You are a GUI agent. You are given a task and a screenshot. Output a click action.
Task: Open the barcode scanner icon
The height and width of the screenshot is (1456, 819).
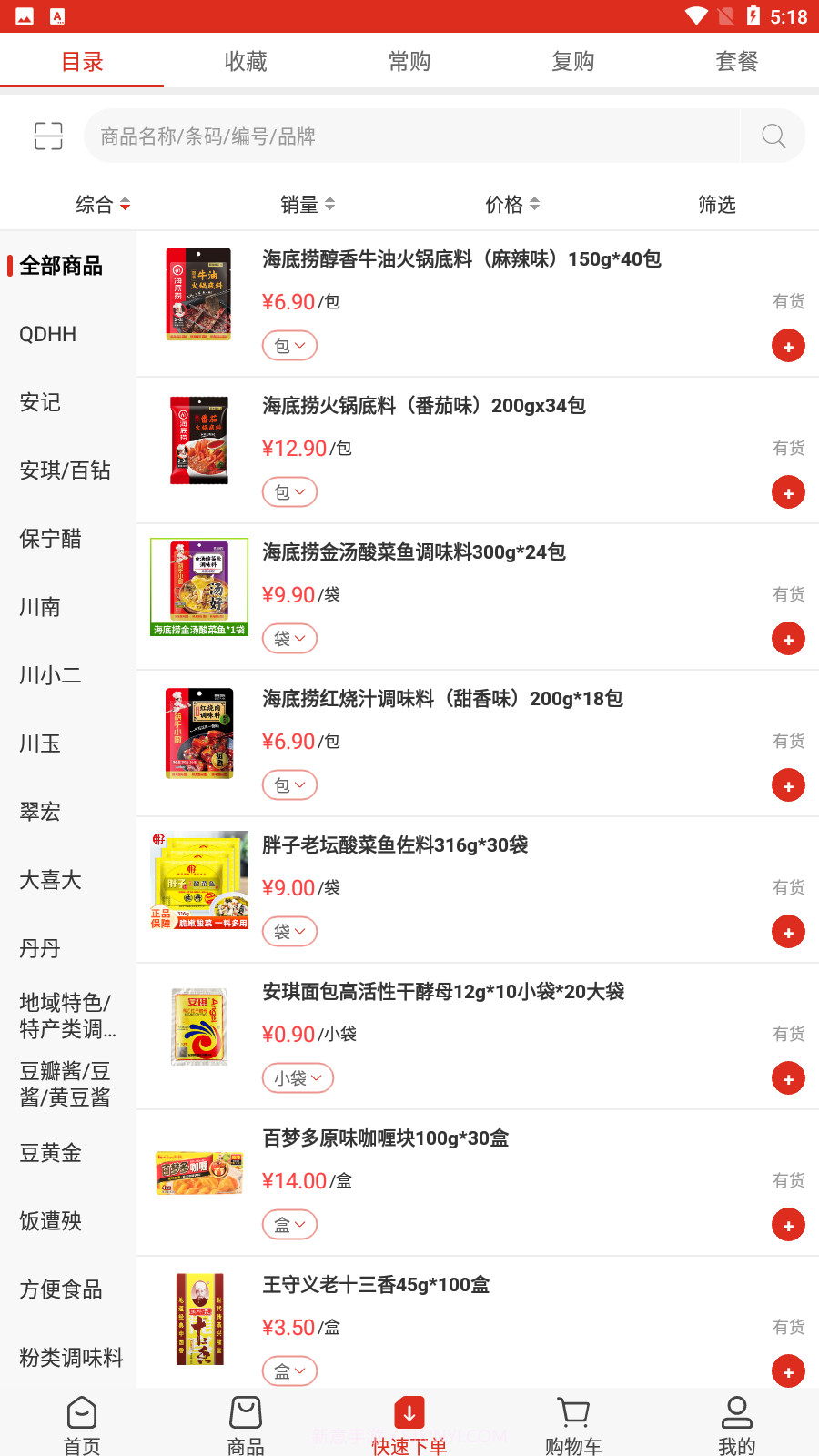coord(46,136)
